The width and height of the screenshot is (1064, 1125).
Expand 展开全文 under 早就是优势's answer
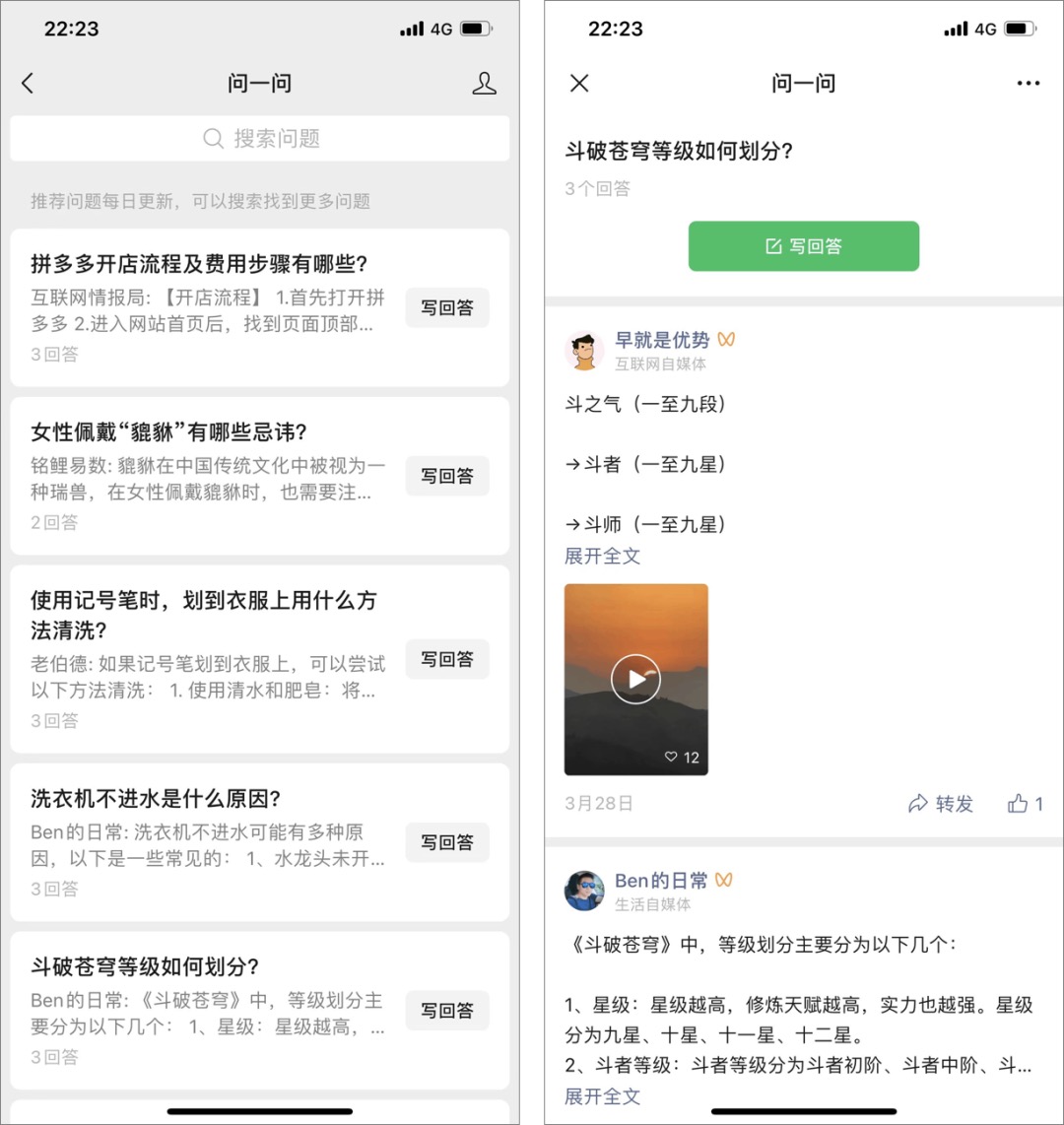(x=602, y=556)
